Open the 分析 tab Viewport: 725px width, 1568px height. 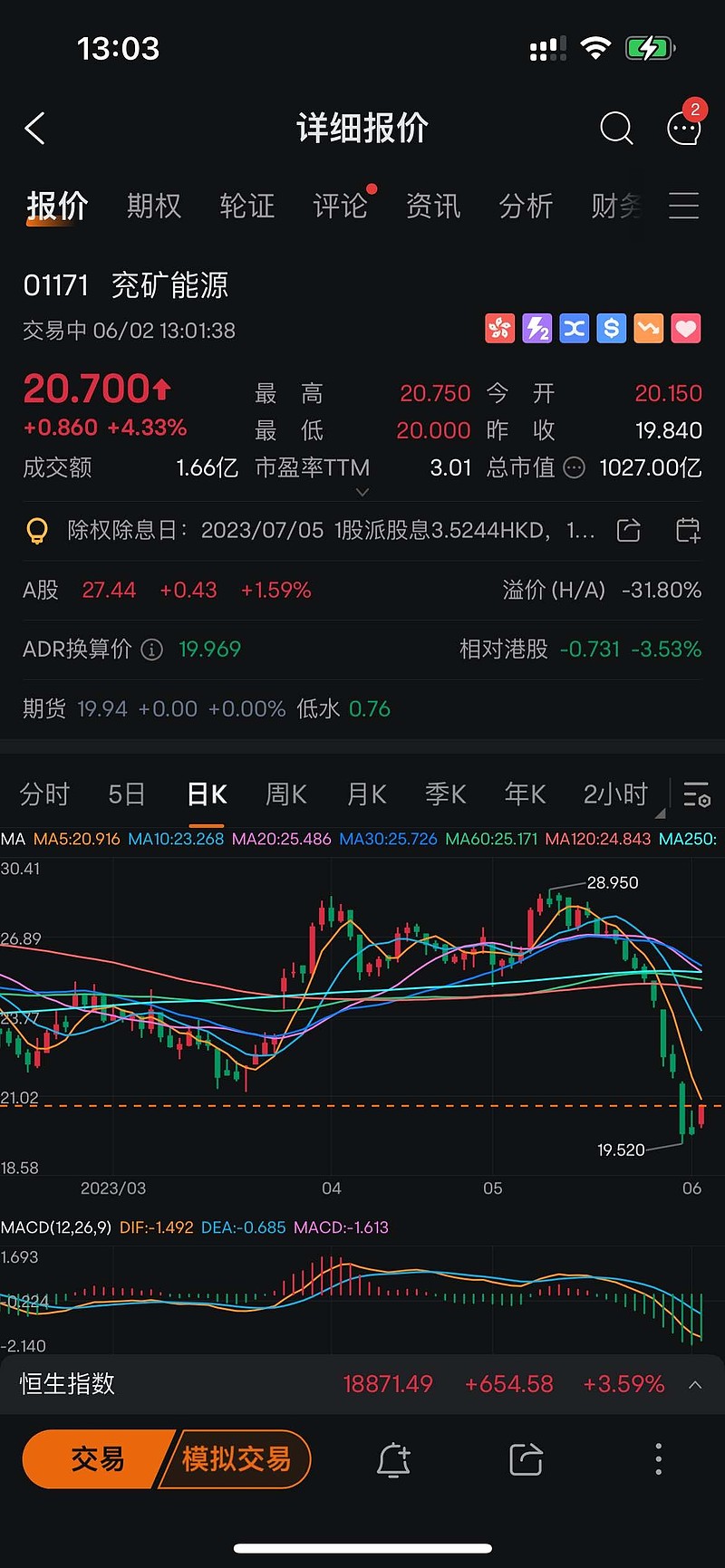pyautogui.click(x=526, y=207)
